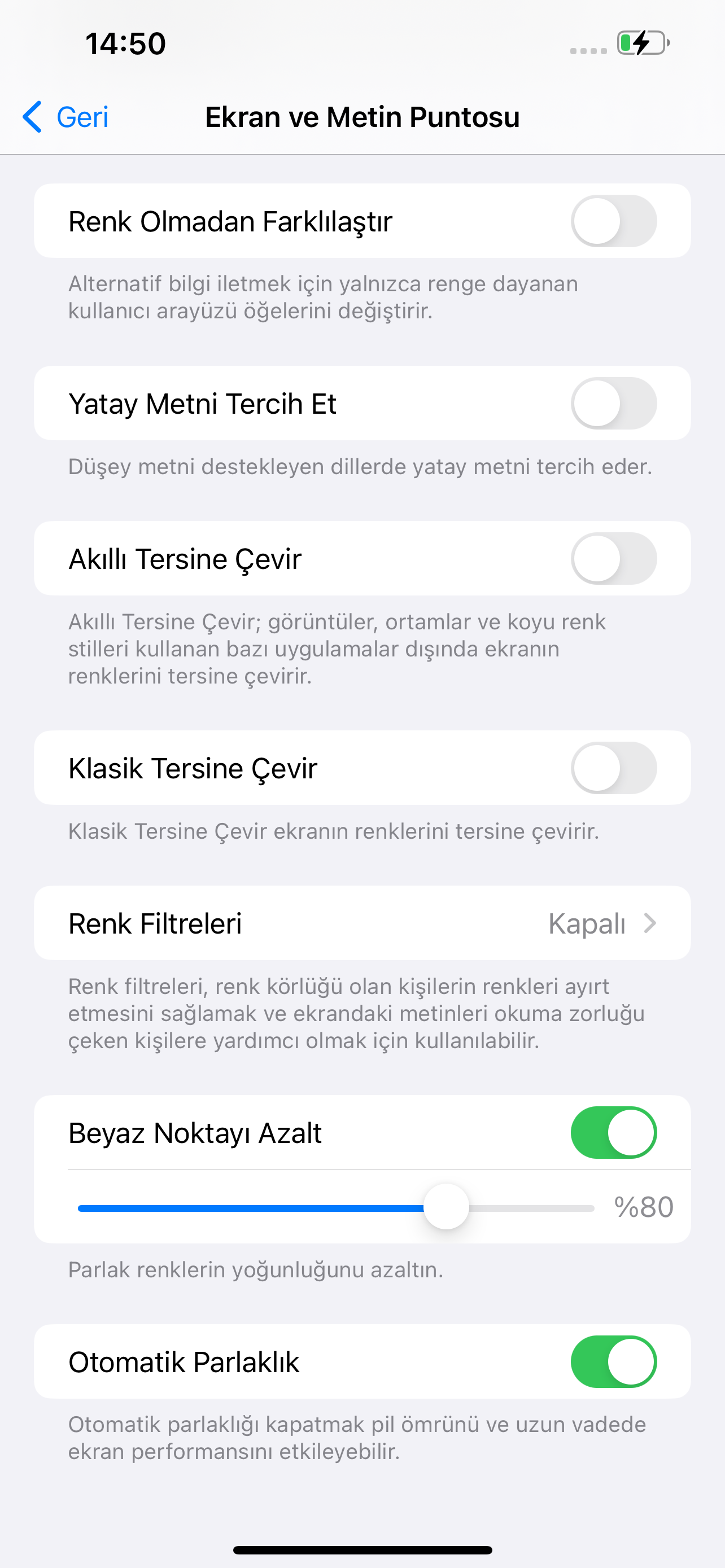725x1568 pixels.
Task: Open Renk Filtreleri settings
Action: coord(362,923)
